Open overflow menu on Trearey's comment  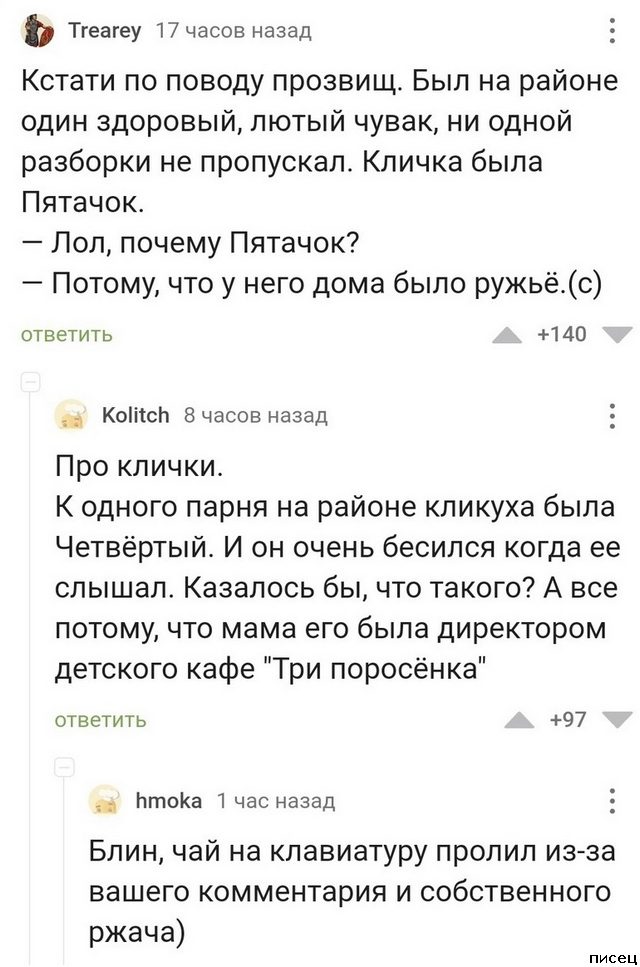tap(613, 32)
